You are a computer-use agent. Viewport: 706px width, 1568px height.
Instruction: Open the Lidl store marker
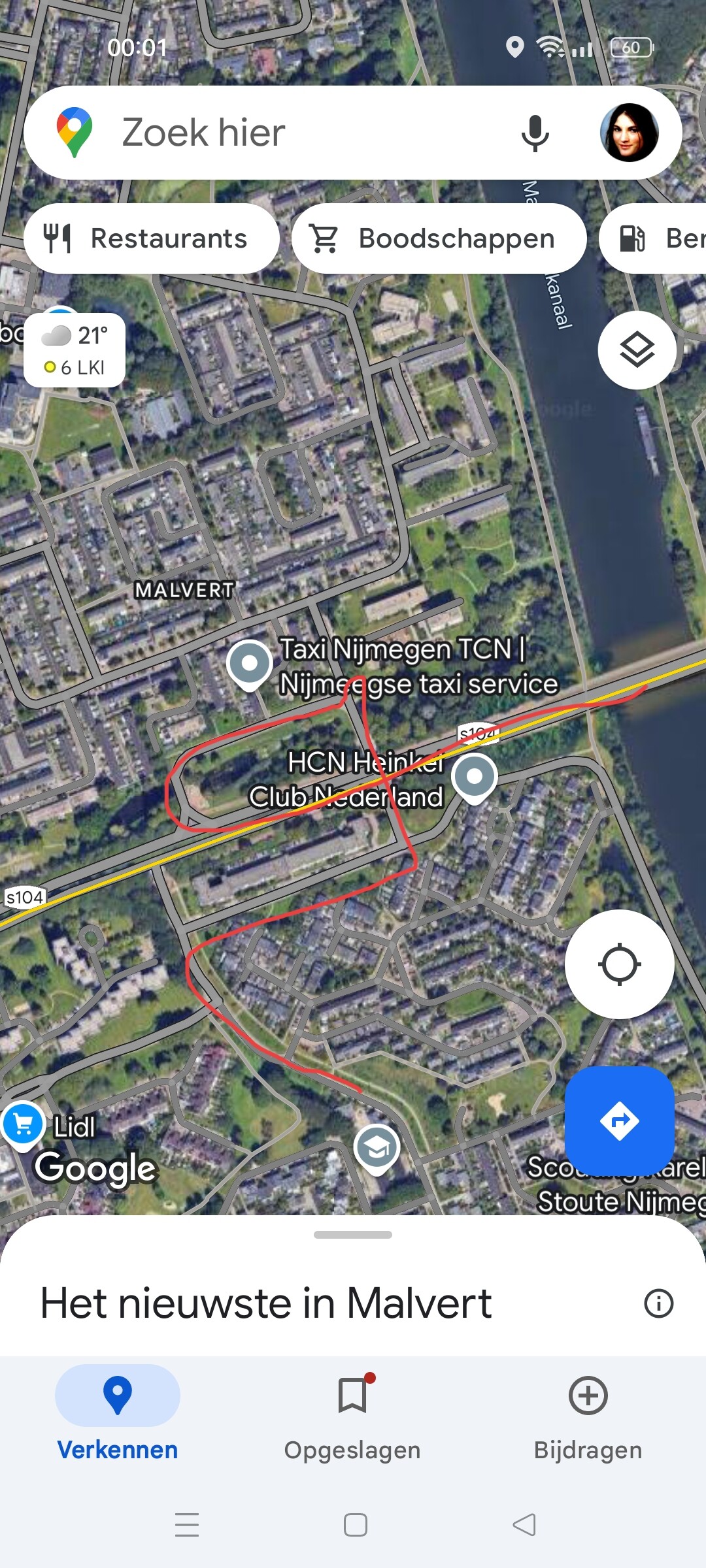[x=24, y=1125]
